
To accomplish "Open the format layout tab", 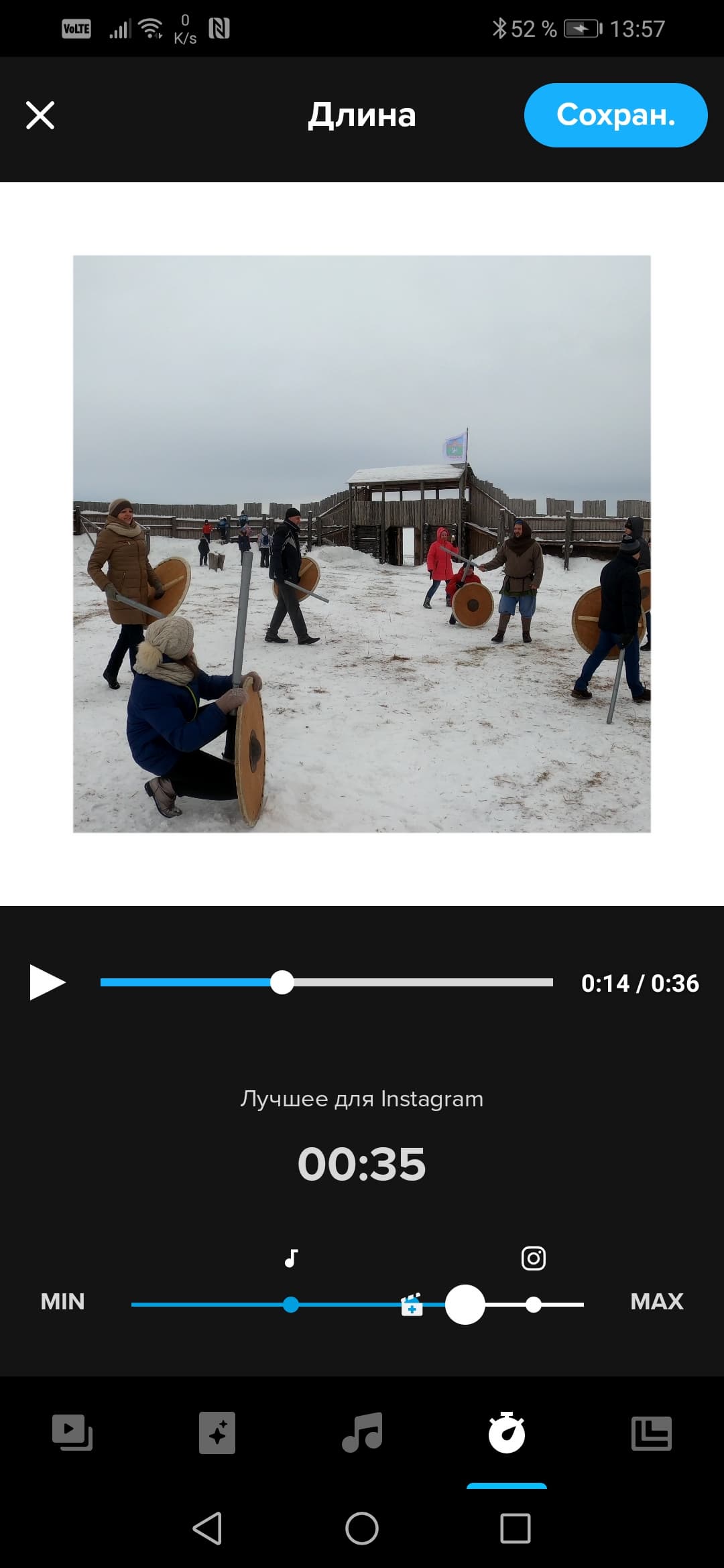I will pos(652,1433).
